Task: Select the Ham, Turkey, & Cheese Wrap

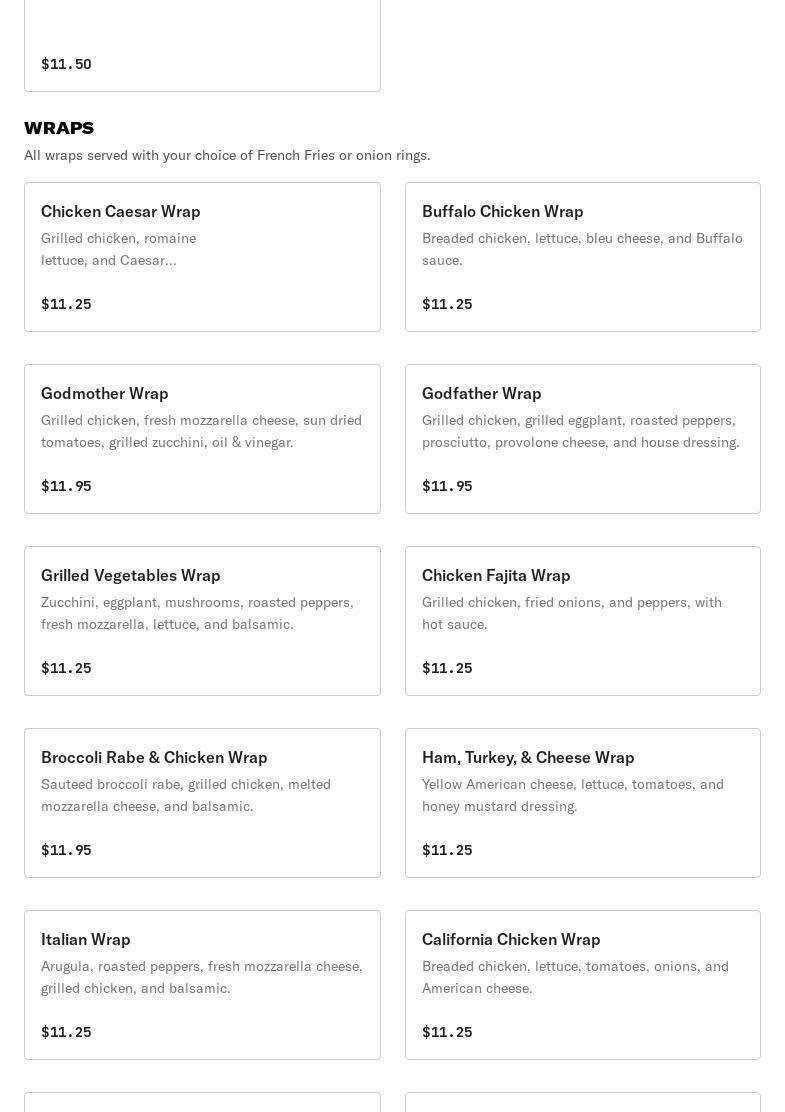Action: point(582,803)
